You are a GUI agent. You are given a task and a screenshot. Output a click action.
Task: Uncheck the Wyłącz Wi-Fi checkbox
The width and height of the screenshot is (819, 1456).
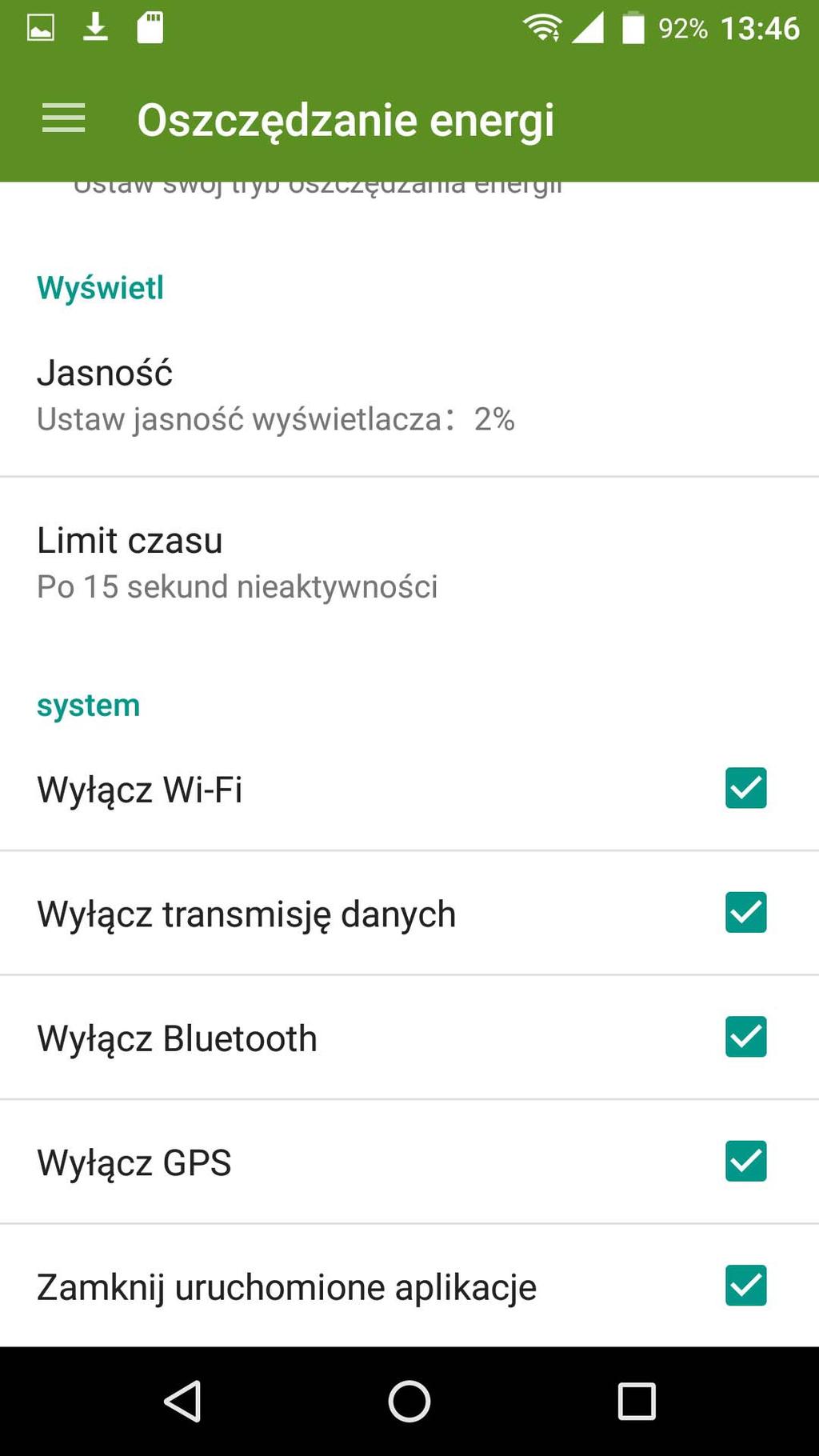click(x=745, y=788)
